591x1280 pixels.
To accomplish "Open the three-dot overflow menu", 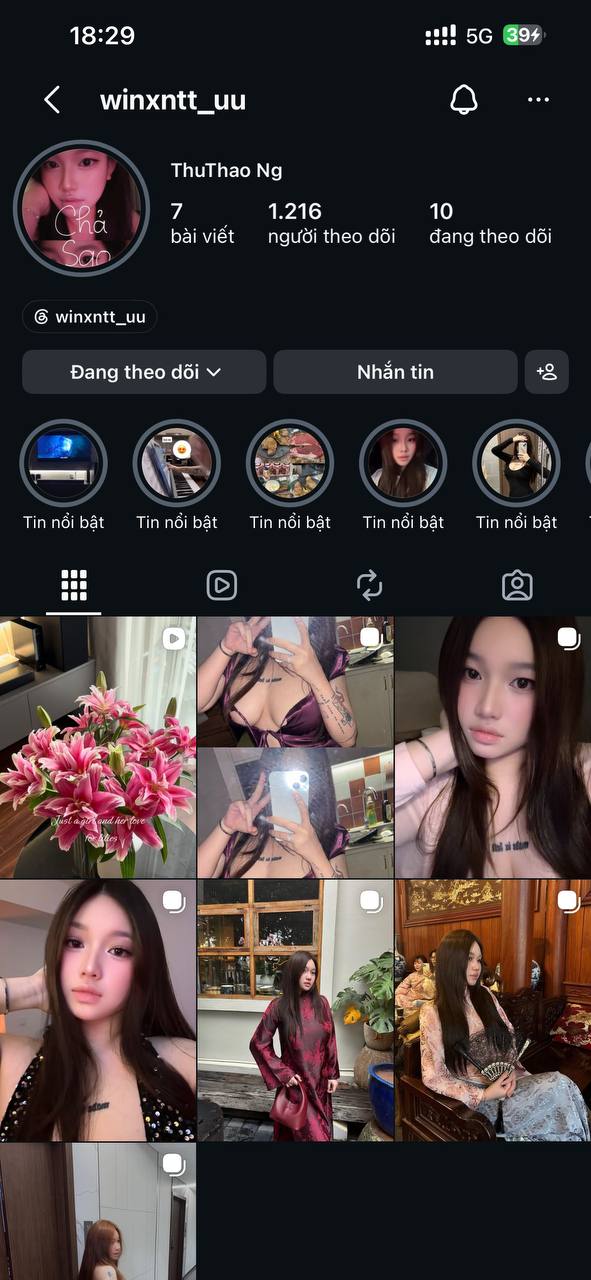I will pos(538,99).
